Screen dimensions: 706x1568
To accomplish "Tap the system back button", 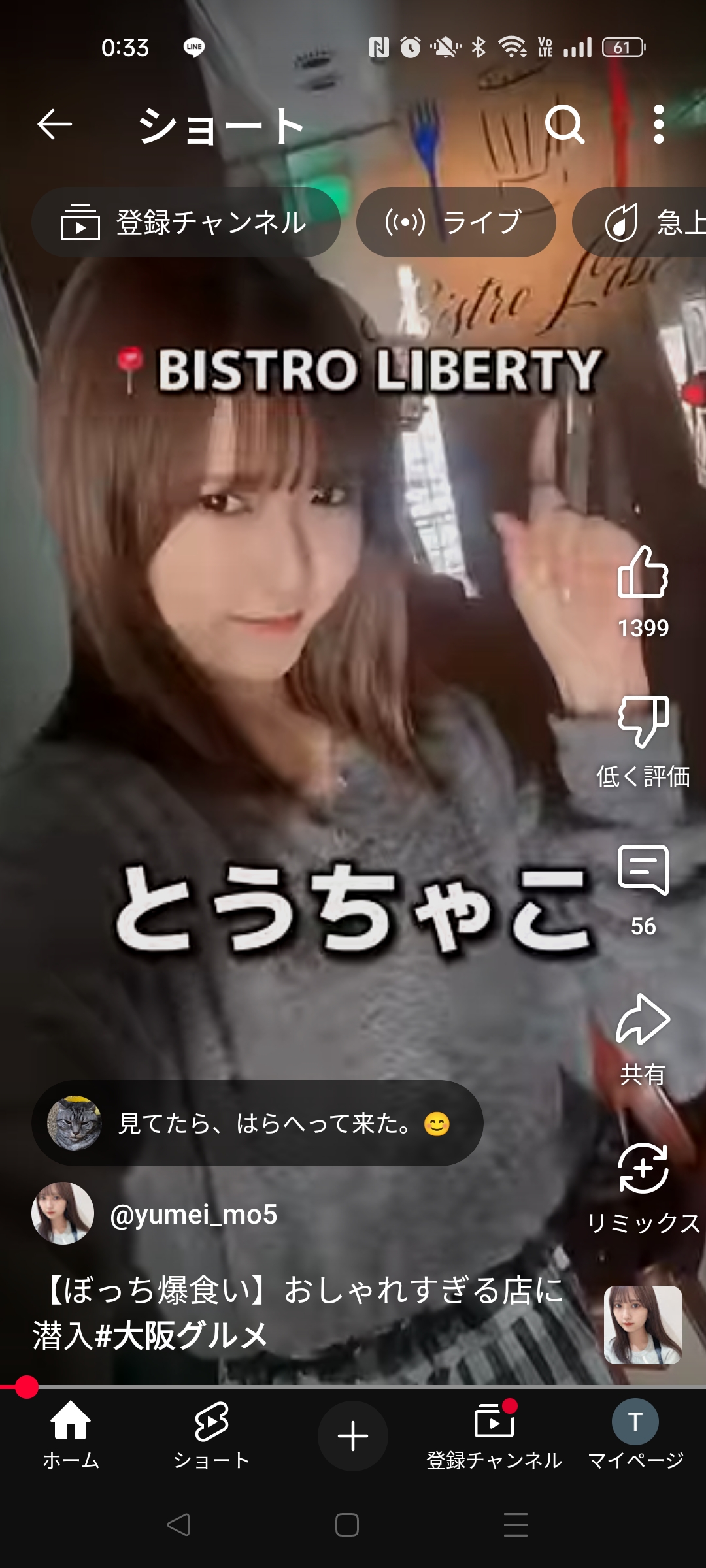I will point(178,1525).
